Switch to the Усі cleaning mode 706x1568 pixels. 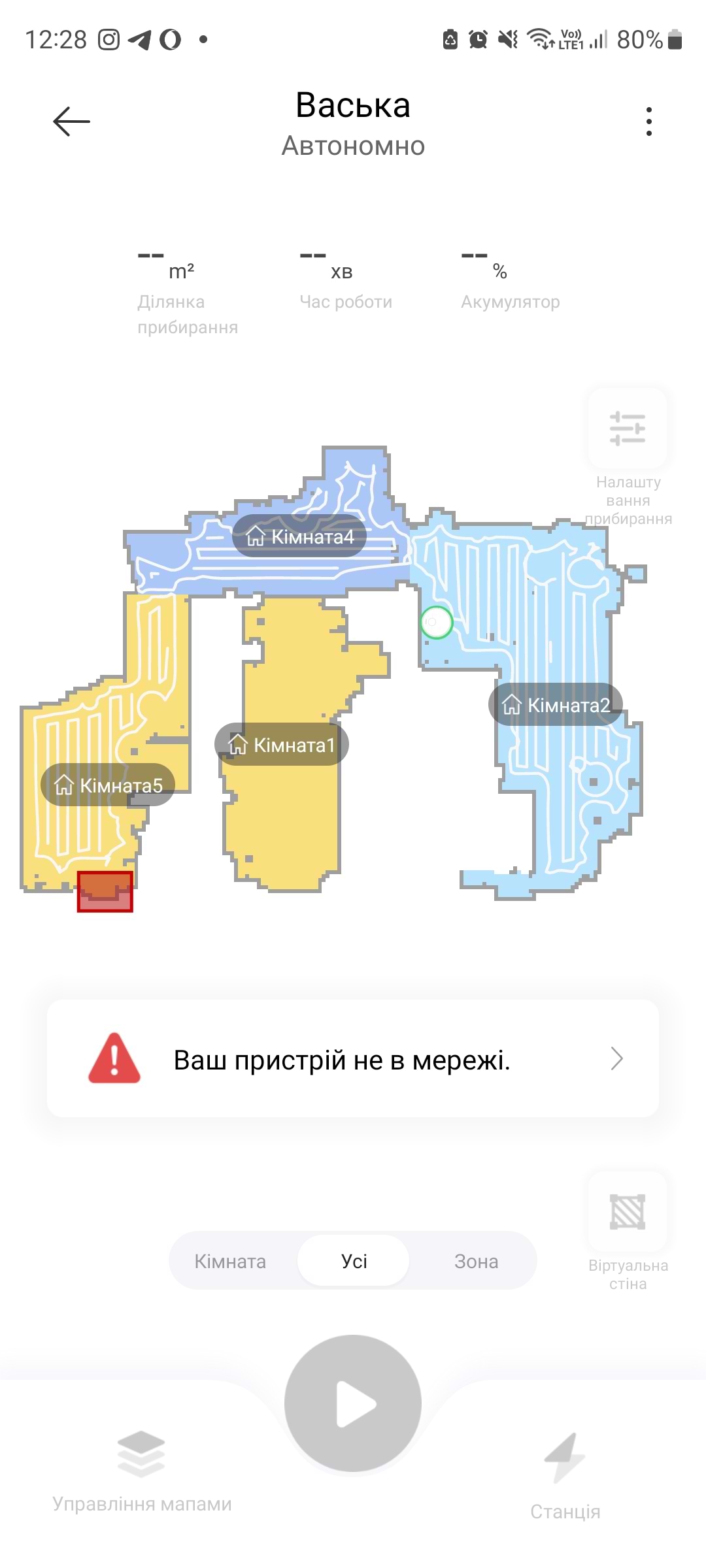(354, 1261)
